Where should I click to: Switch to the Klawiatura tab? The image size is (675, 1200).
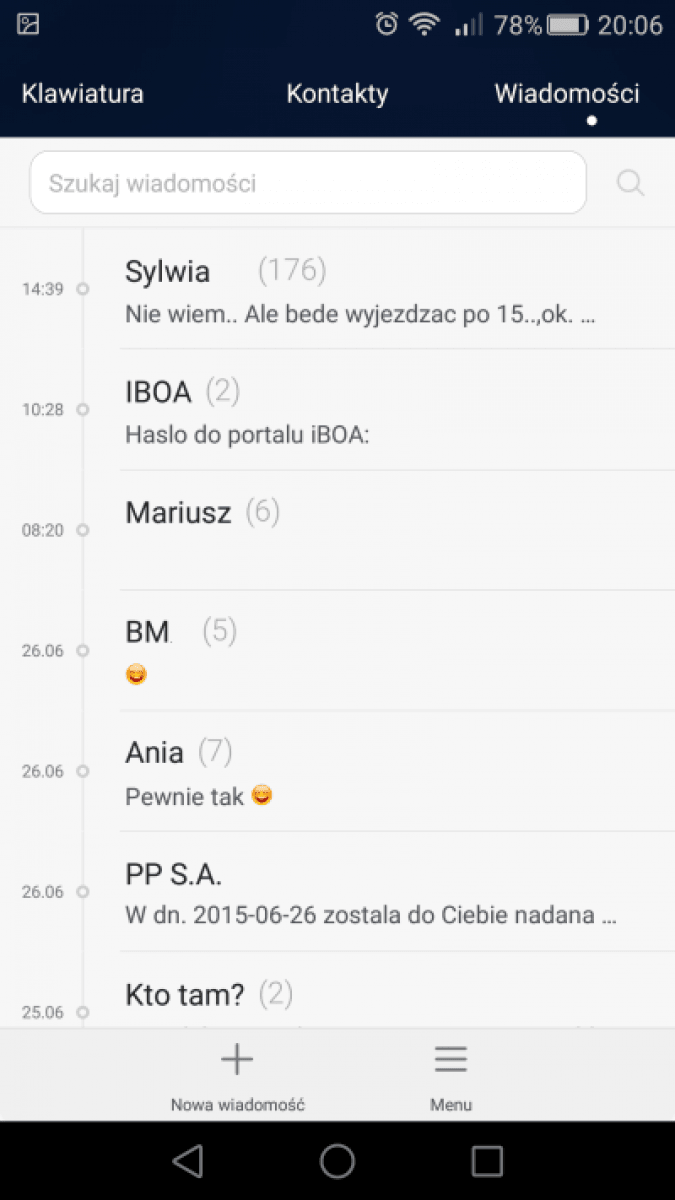click(x=83, y=94)
